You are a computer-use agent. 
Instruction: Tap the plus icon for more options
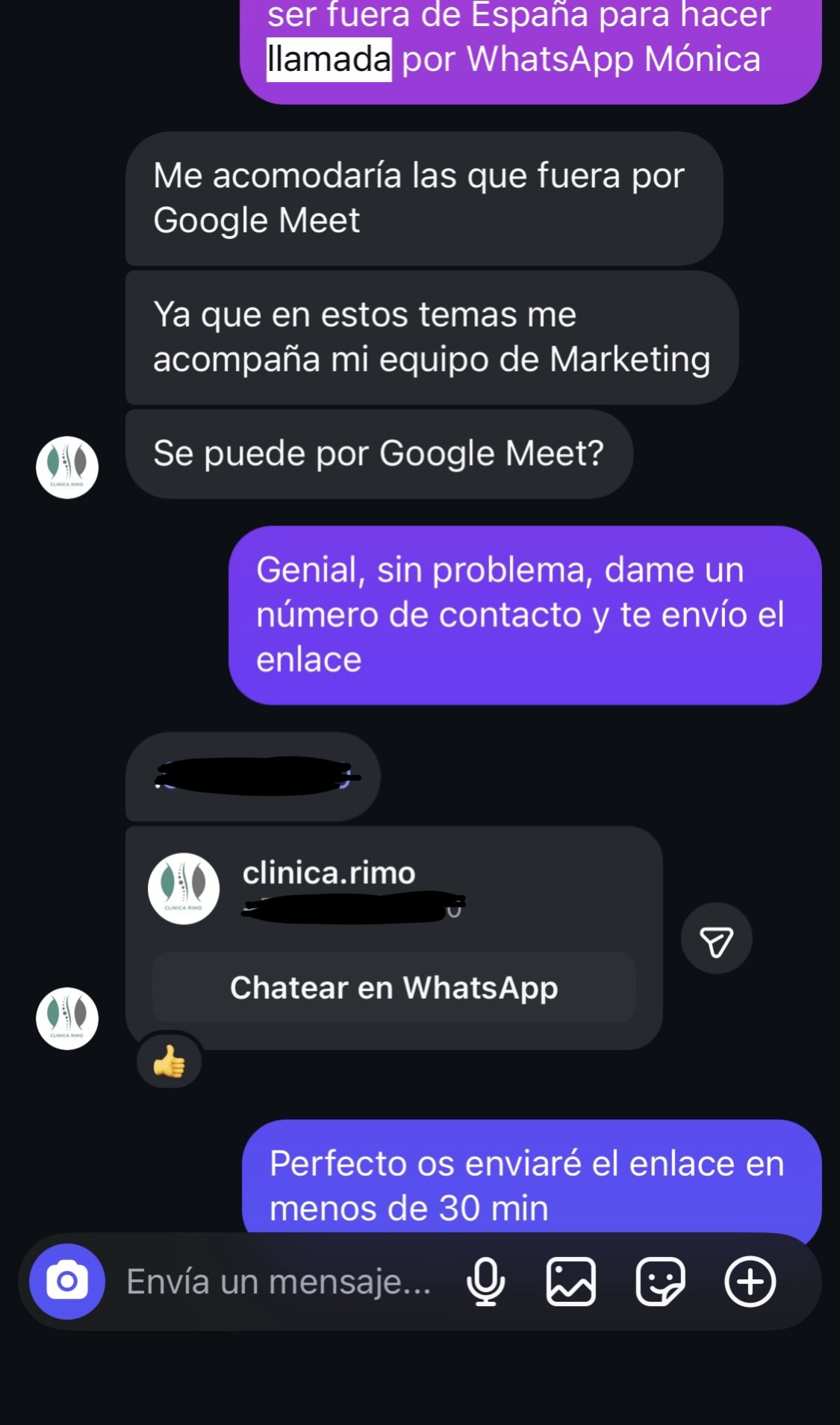click(750, 1282)
